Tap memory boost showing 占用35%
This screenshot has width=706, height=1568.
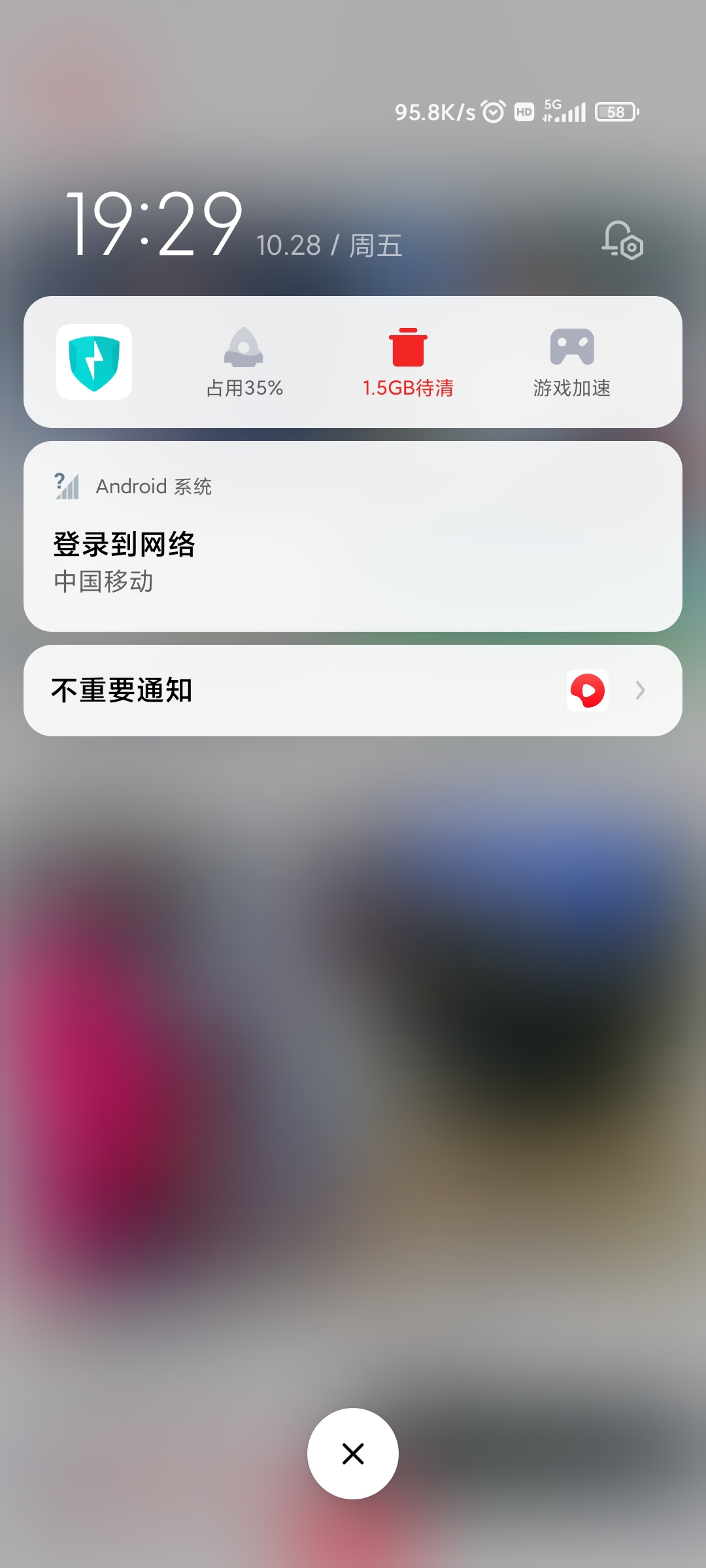[244, 363]
